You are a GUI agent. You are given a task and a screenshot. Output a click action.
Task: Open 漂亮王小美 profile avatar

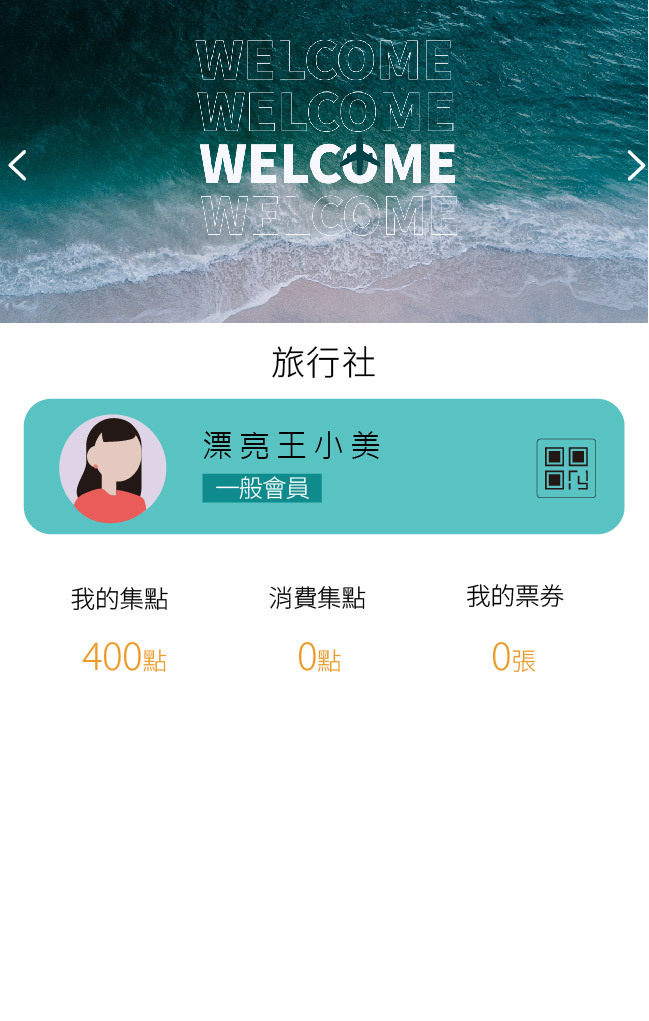tap(113, 468)
